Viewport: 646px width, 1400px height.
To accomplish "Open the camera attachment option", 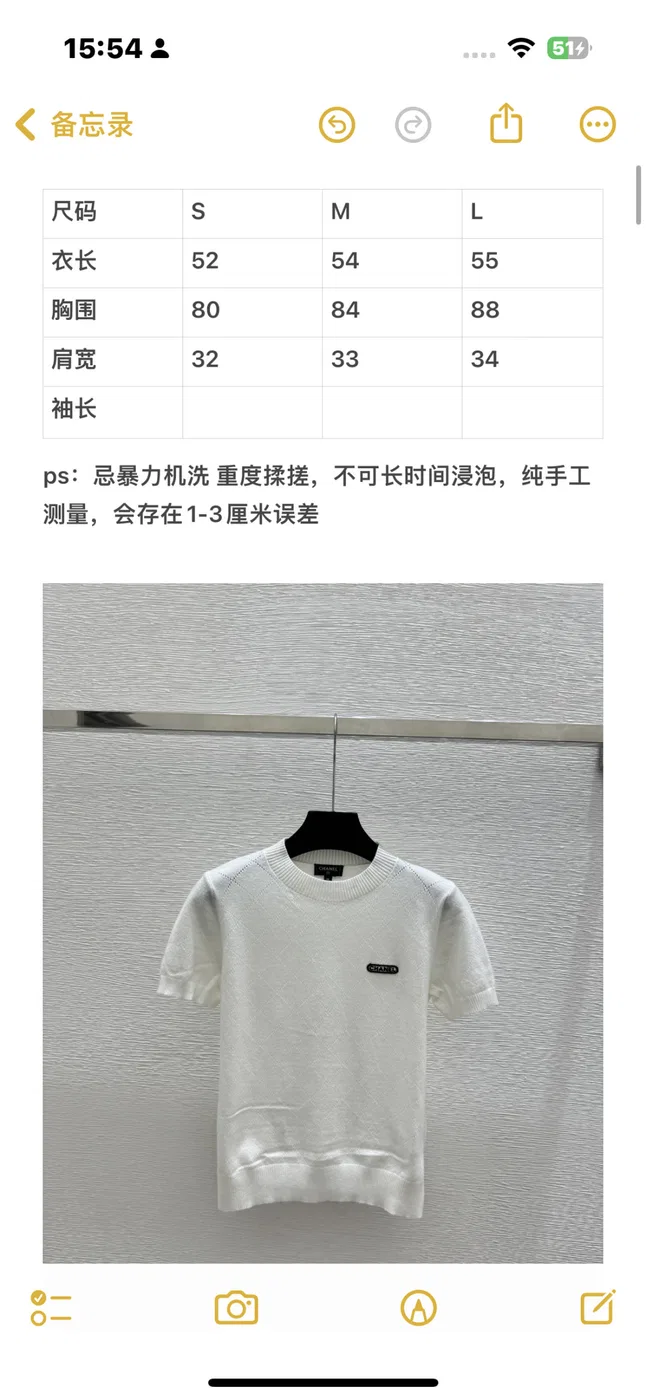I will 237,1307.
